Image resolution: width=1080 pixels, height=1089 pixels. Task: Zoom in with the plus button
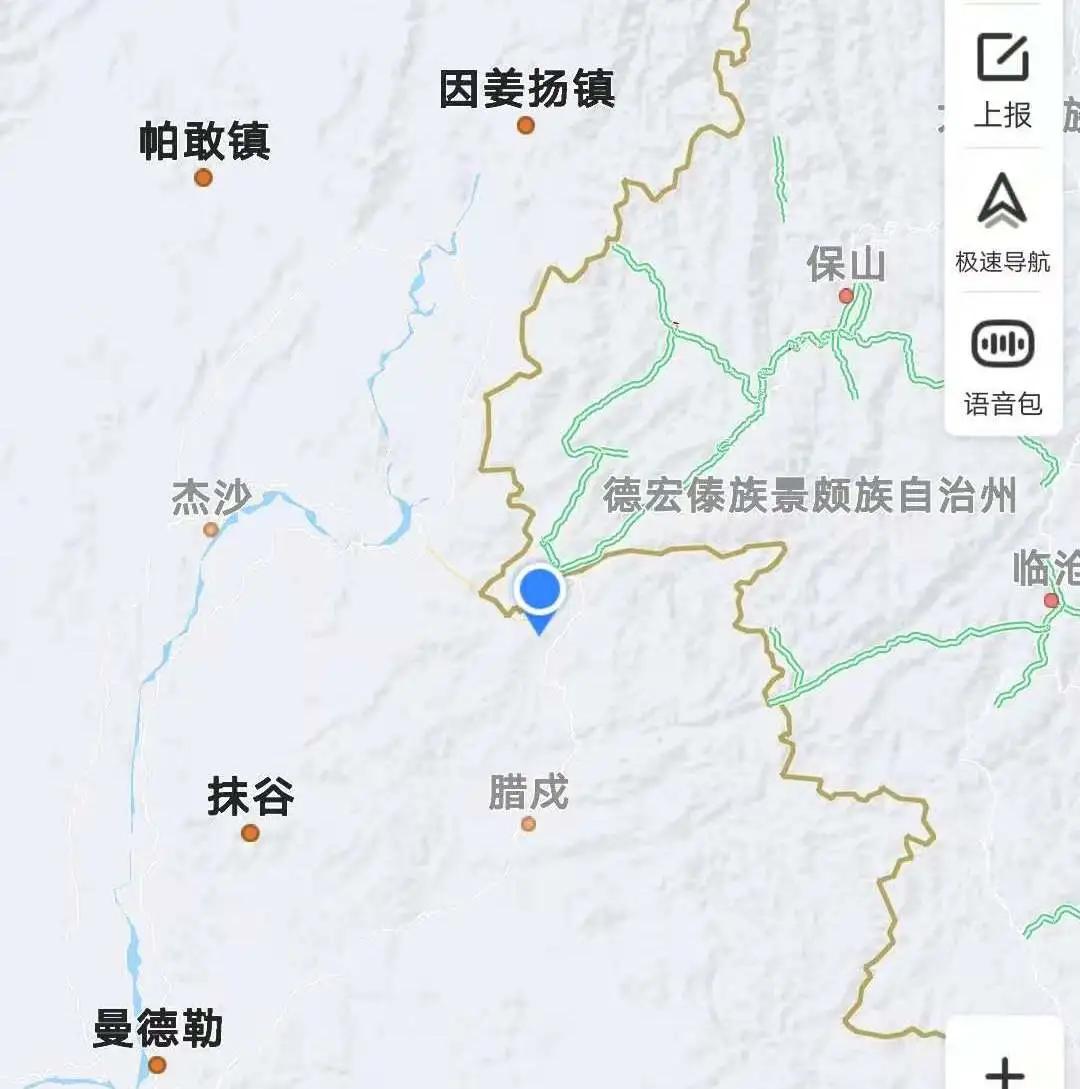(1004, 1070)
